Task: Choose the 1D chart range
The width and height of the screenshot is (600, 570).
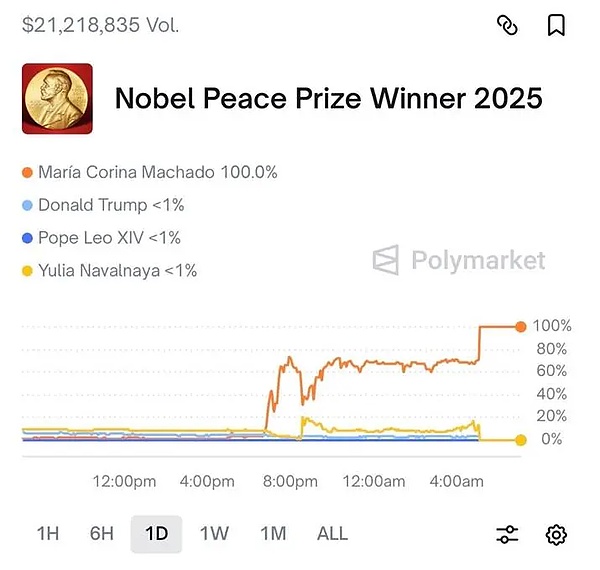Action: click(x=157, y=534)
